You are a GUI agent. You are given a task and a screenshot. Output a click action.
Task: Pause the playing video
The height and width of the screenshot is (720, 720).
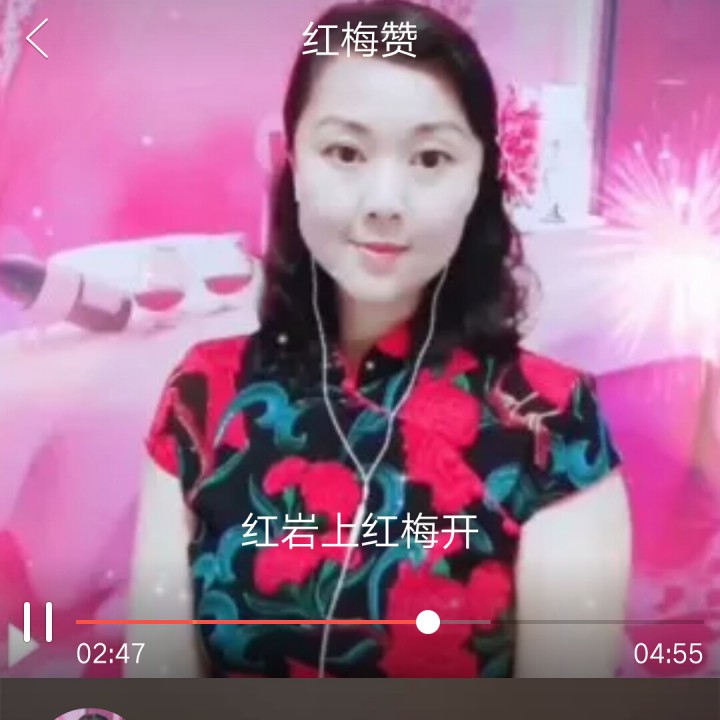point(38,622)
